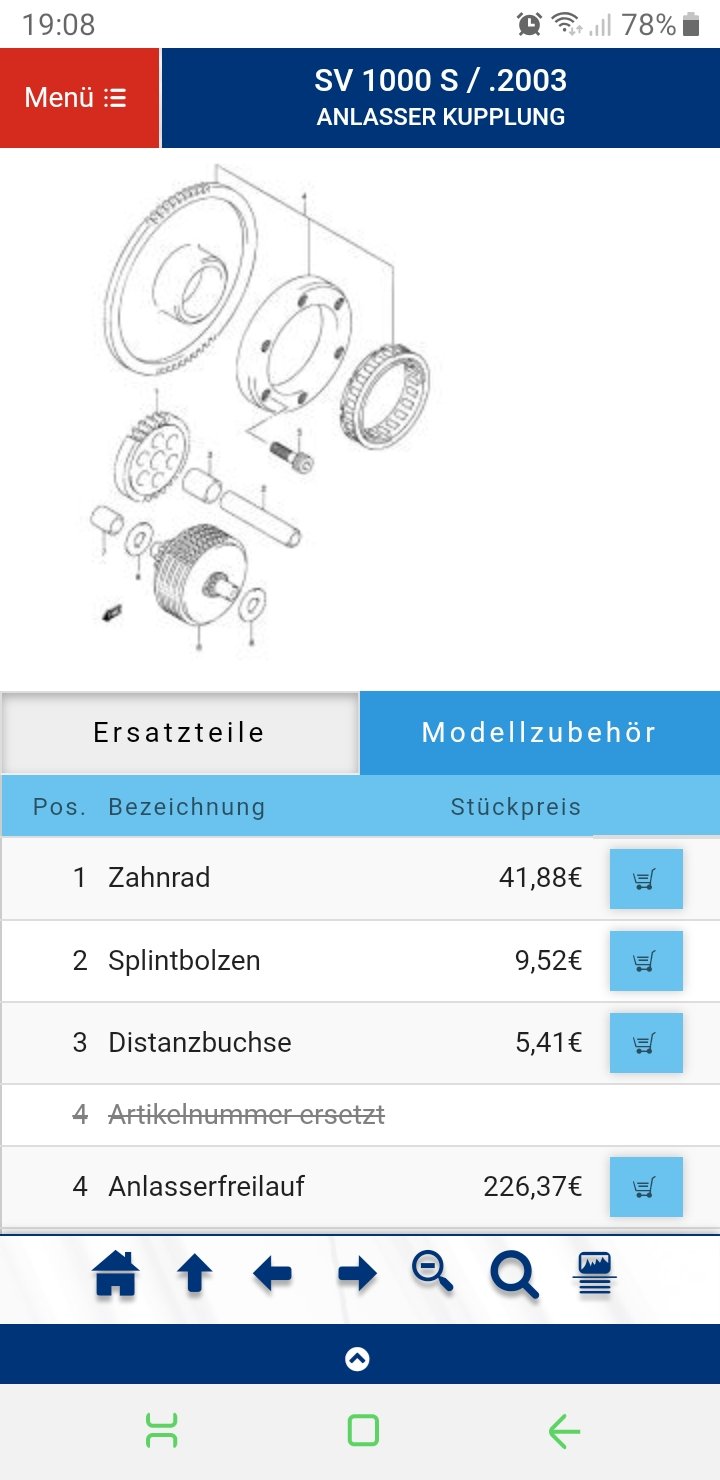Go to previous diagram with left arrow
720x1480 pixels.
point(273,1275)
